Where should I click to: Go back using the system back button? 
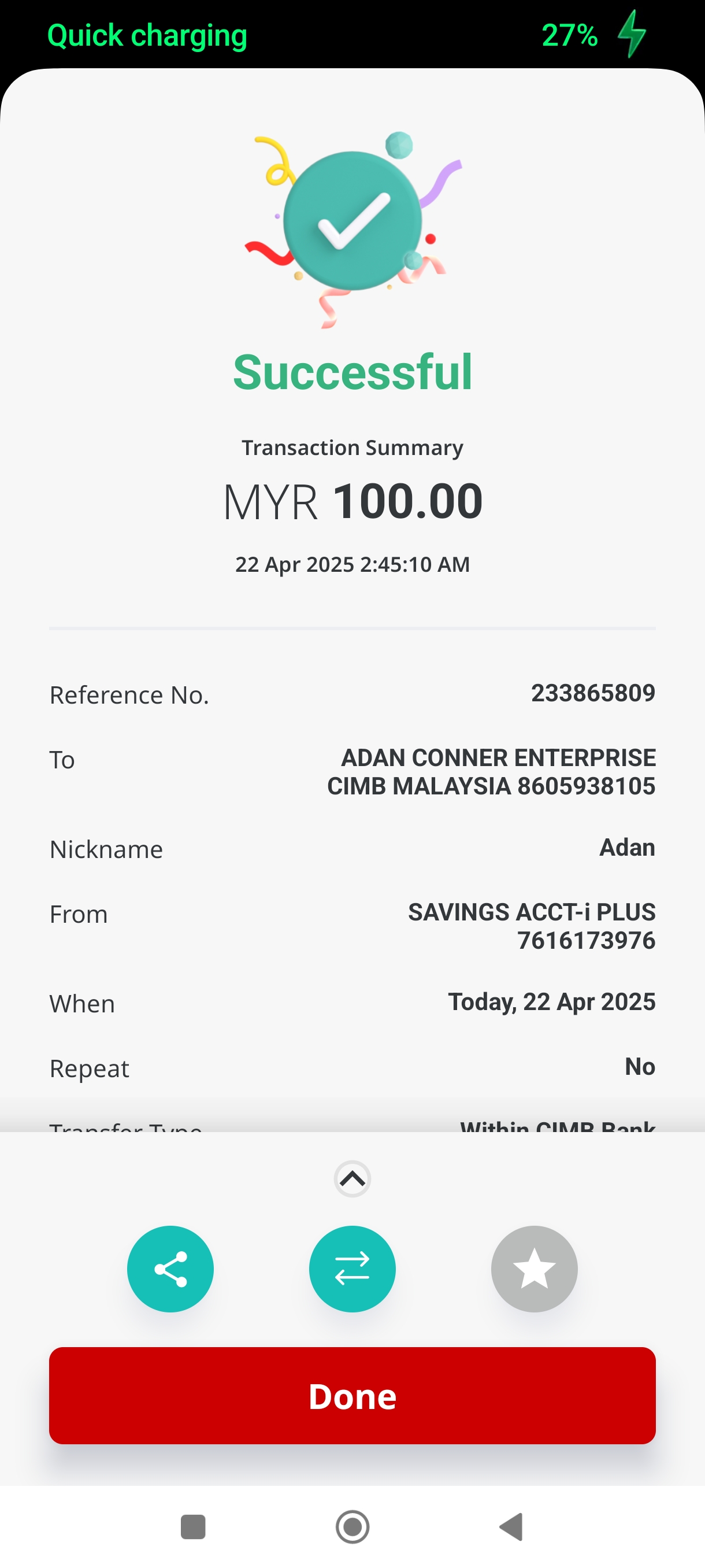point(511,1526)
